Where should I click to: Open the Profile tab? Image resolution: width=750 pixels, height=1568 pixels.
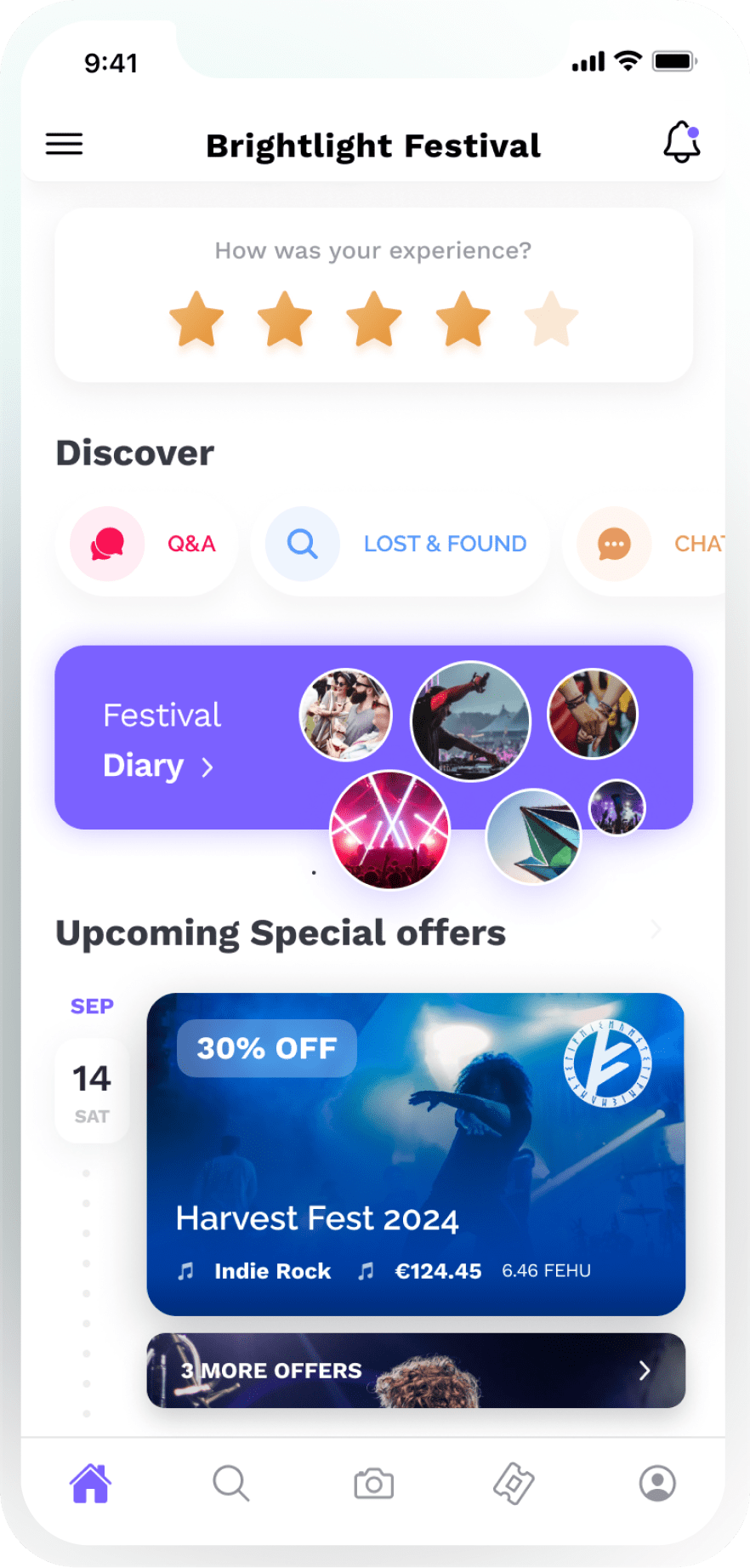tap(657, 1484)
